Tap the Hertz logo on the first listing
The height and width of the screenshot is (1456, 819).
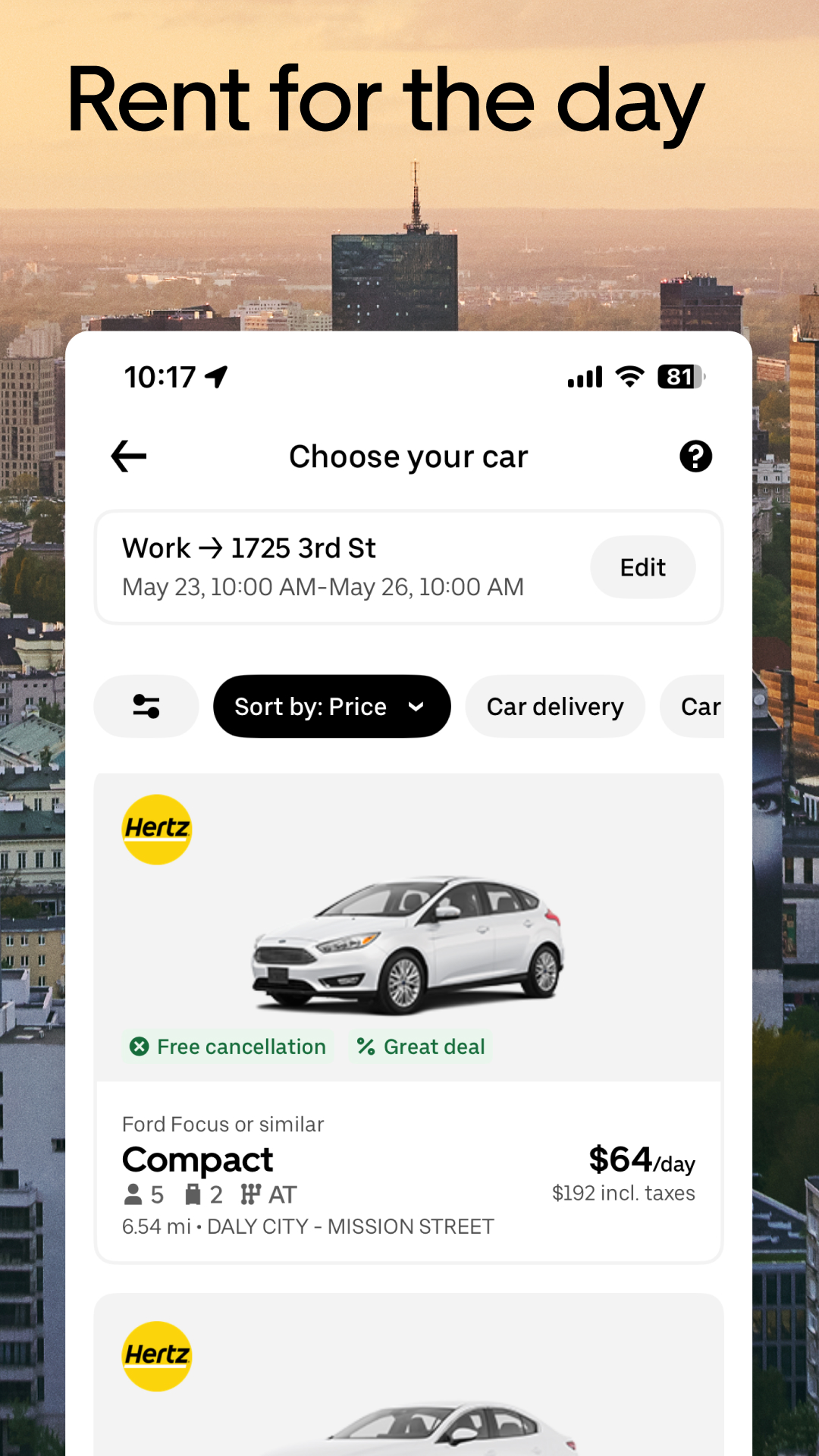156,828
